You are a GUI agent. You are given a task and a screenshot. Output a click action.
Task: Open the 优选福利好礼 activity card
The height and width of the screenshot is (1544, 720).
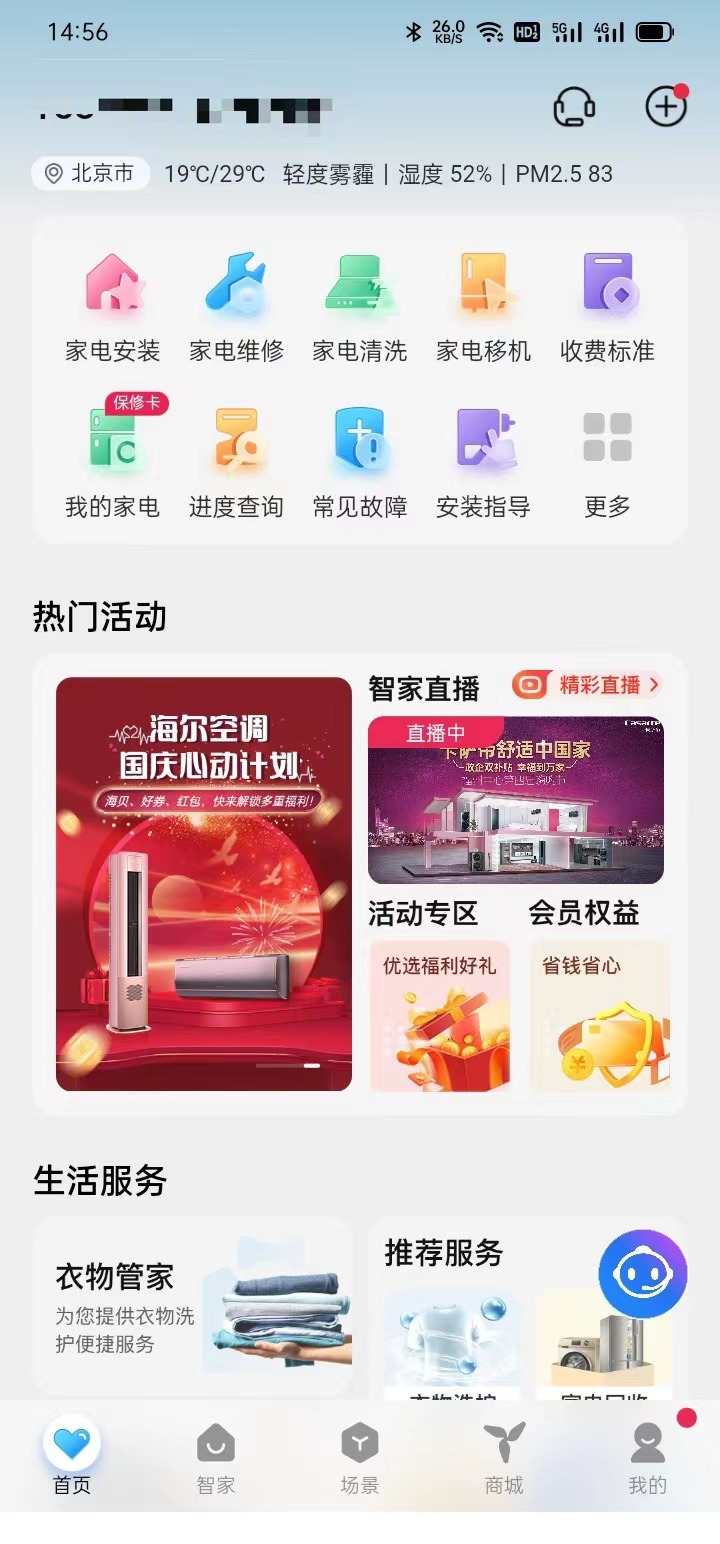click(x=440, y=1015)
